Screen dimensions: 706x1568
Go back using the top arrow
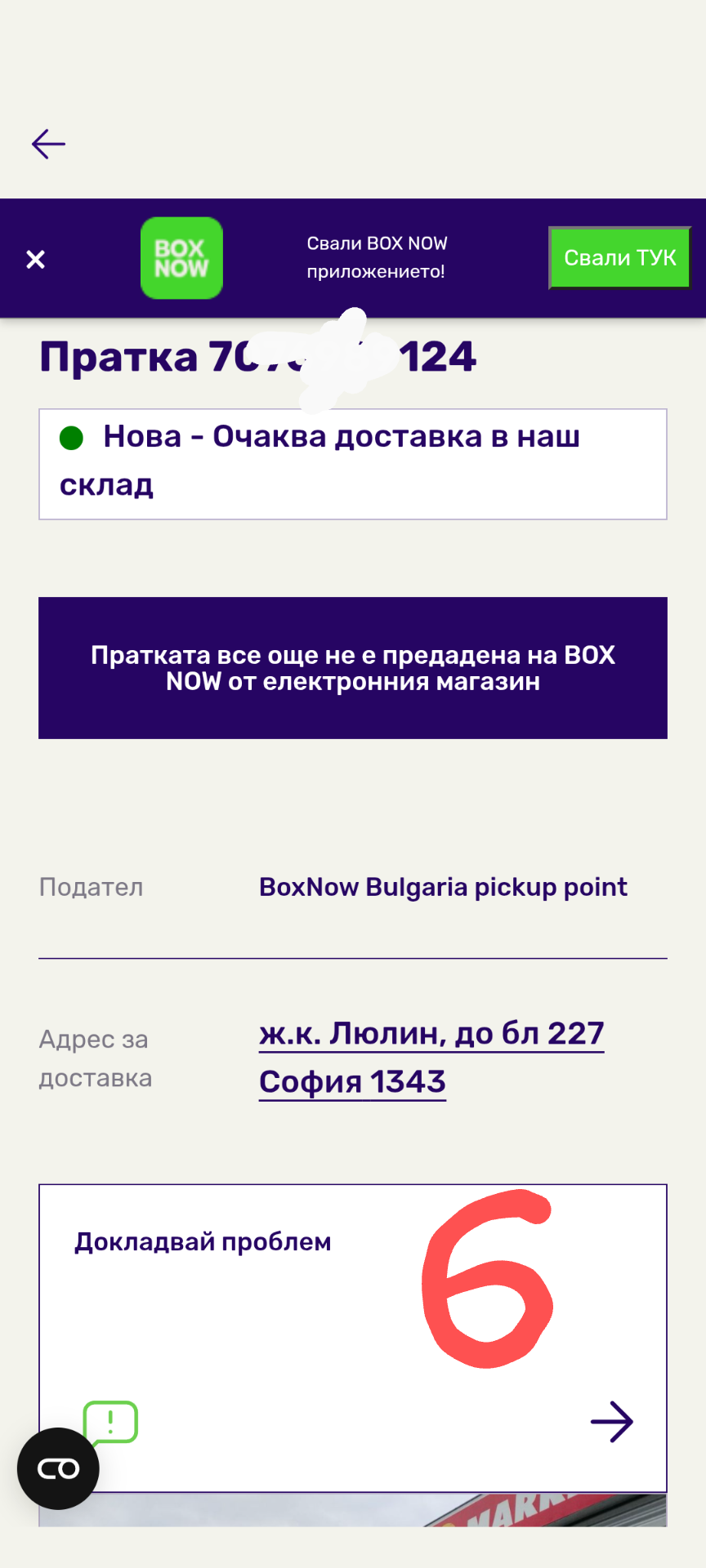pos(48,145)
